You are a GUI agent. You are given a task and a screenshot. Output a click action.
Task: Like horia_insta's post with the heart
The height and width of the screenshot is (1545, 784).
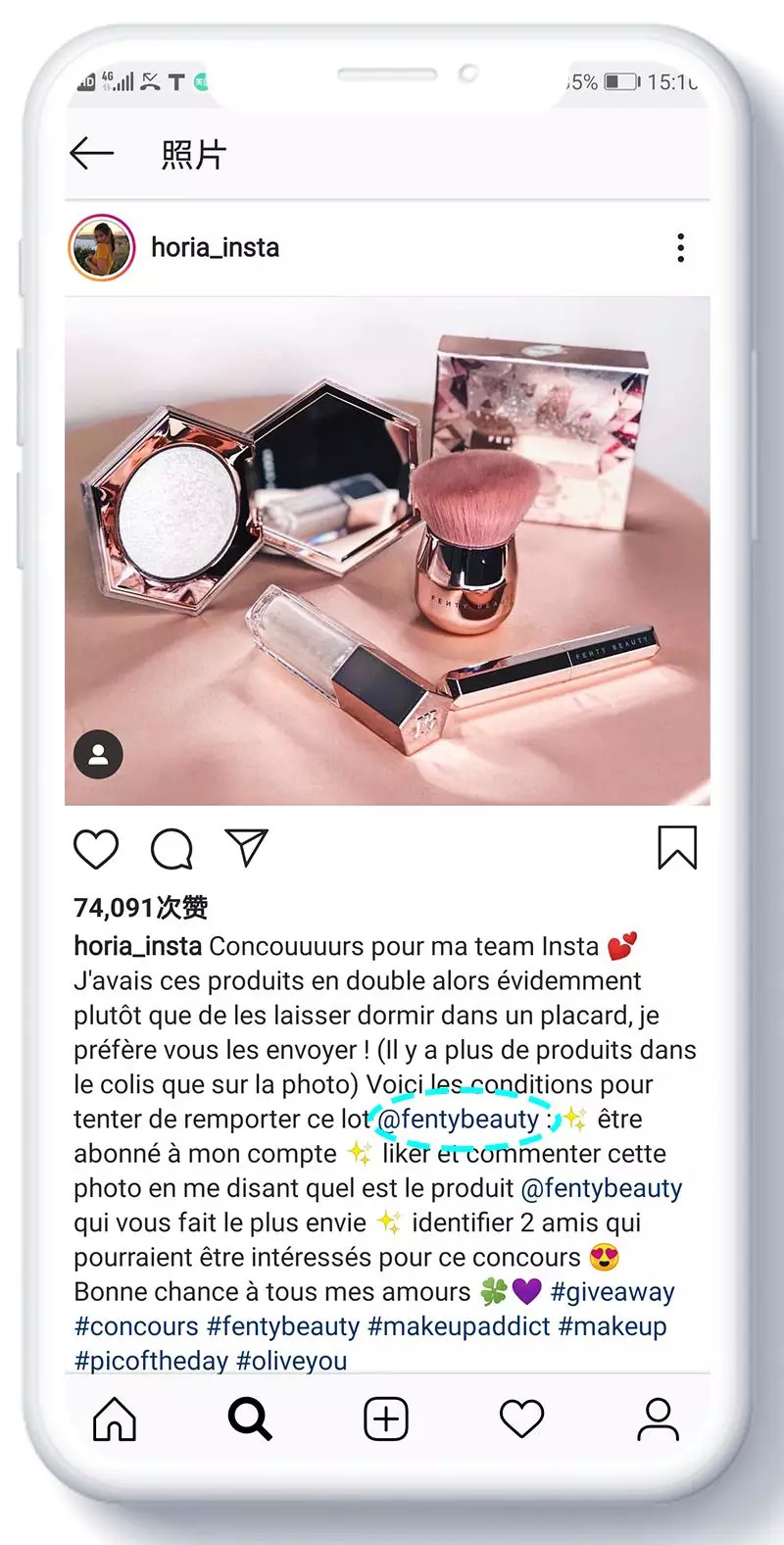(x=96, y=849)
